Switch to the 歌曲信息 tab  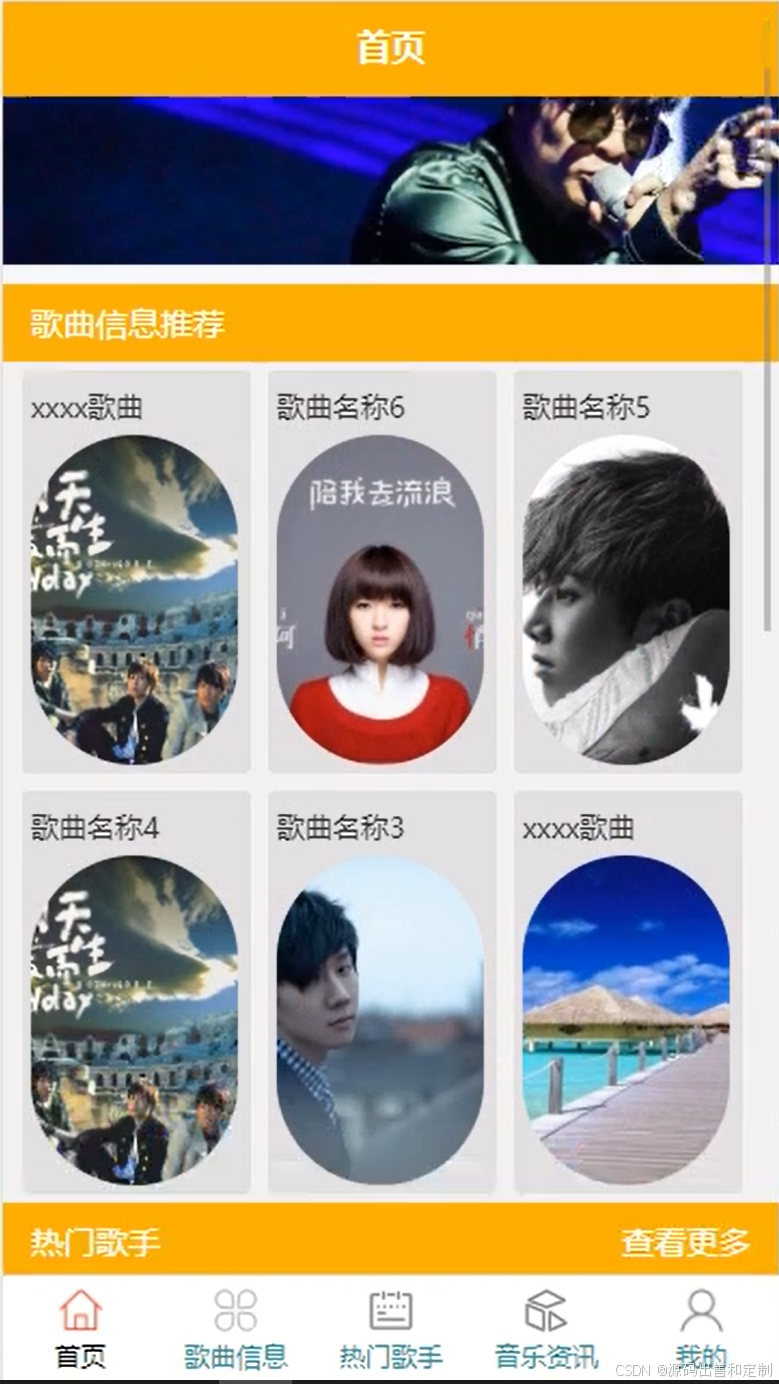pyautogui.click(x=235, y=1329)
